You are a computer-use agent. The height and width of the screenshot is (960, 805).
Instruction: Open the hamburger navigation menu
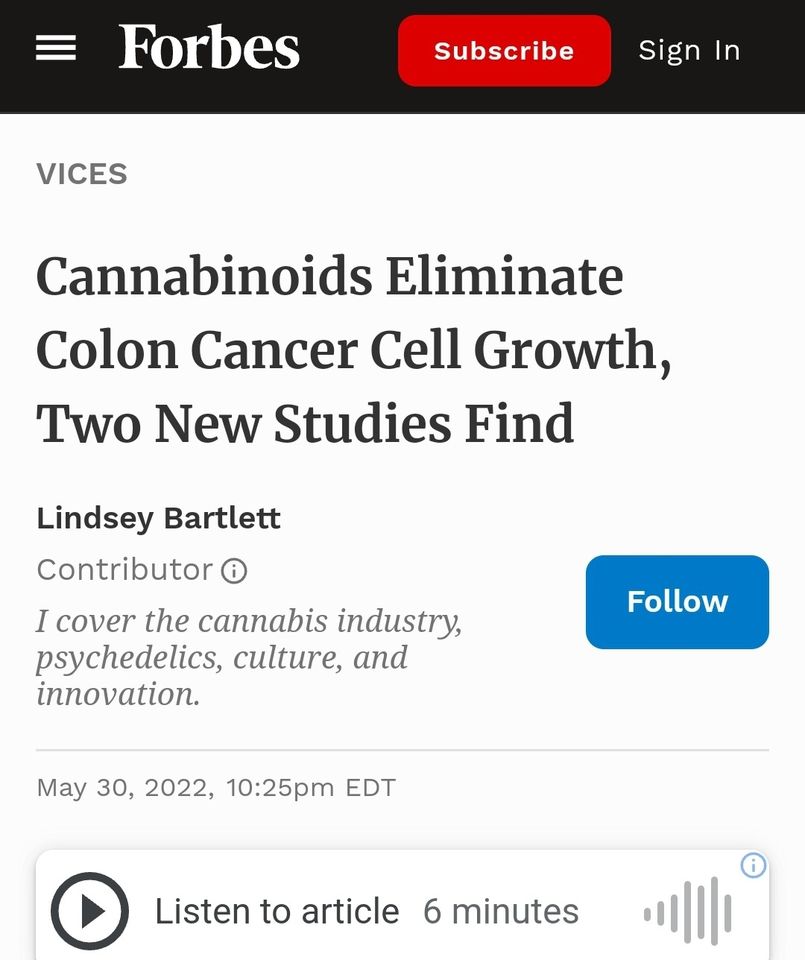tap(56, 49)
